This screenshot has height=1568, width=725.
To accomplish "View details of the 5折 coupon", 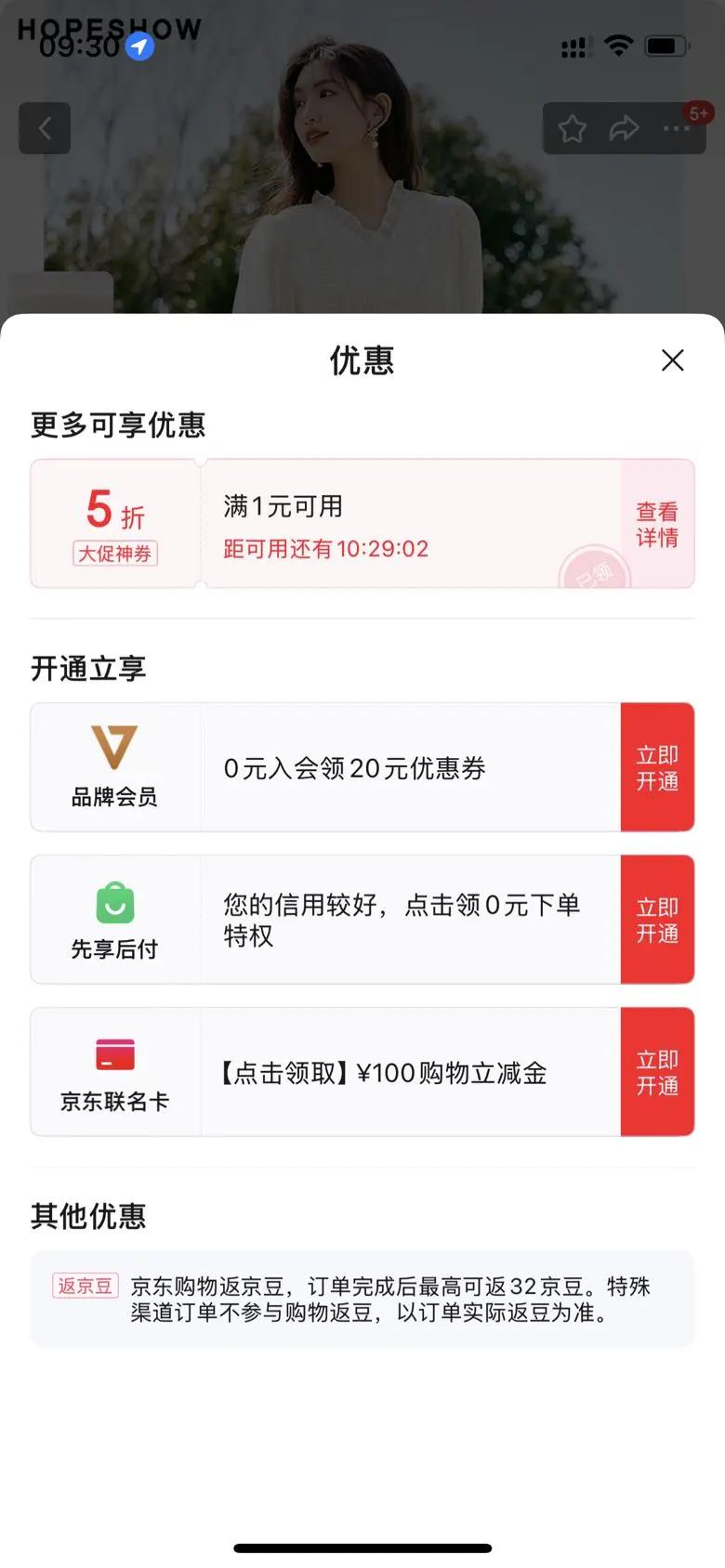I will click(x=656, y=524).
